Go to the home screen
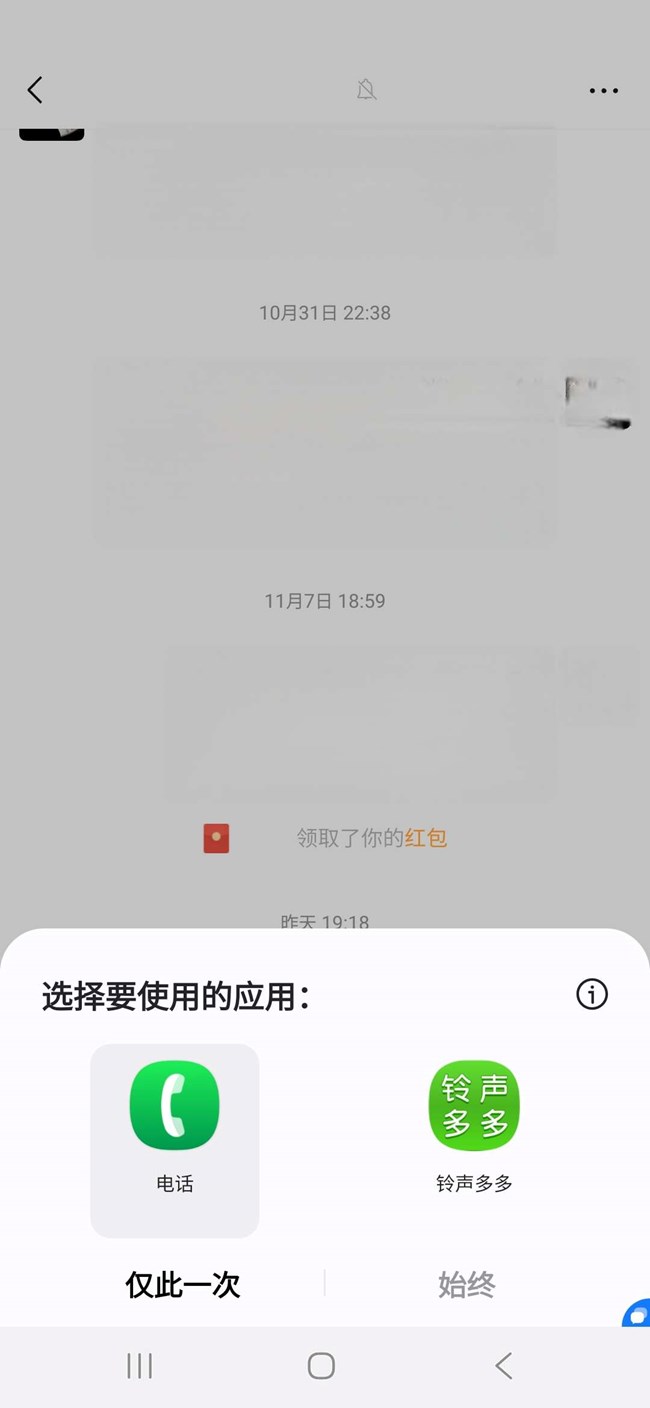Image resolution: width=650 pixels, height=1408 pixels. 321,1366
